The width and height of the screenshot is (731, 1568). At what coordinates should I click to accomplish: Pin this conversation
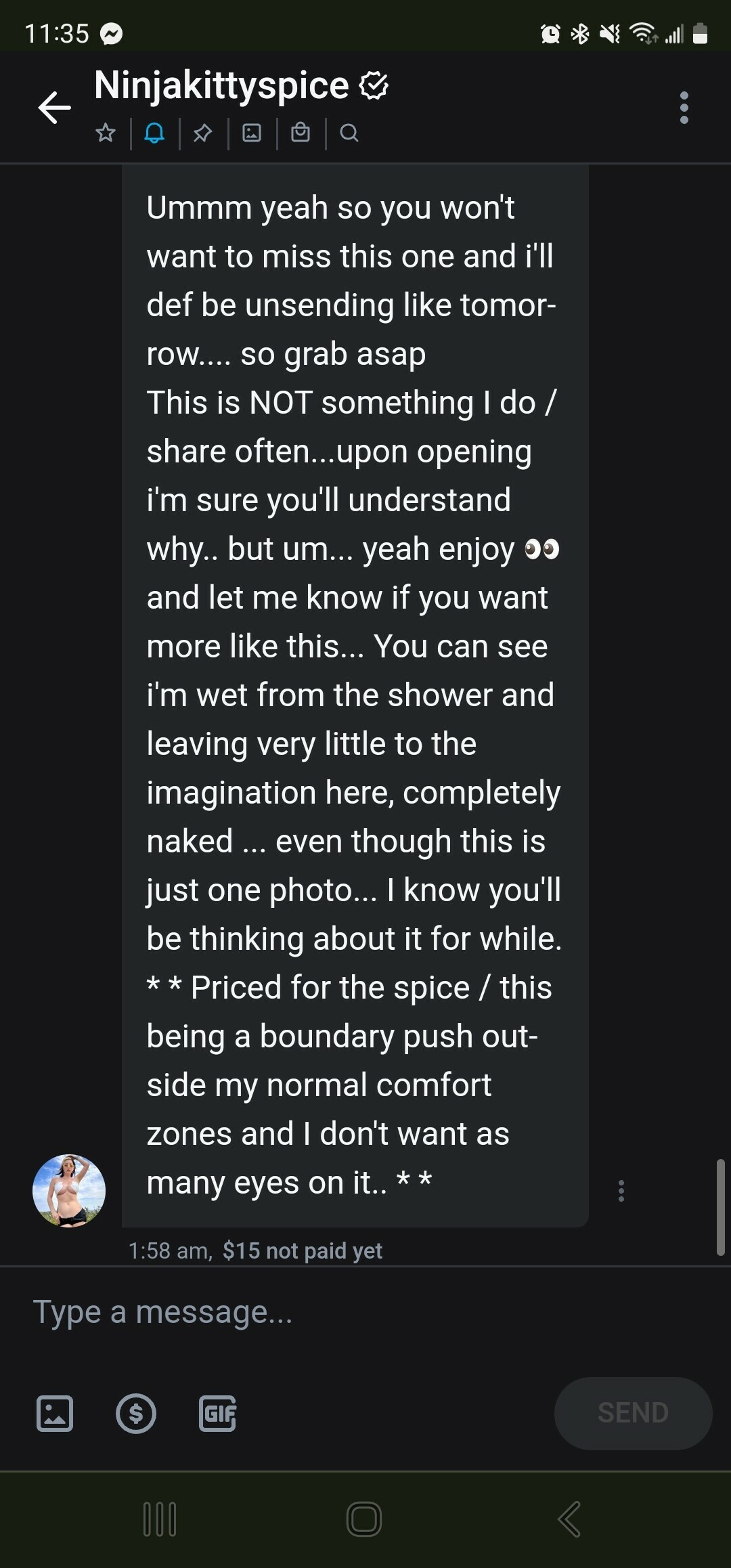pos(202,133)
